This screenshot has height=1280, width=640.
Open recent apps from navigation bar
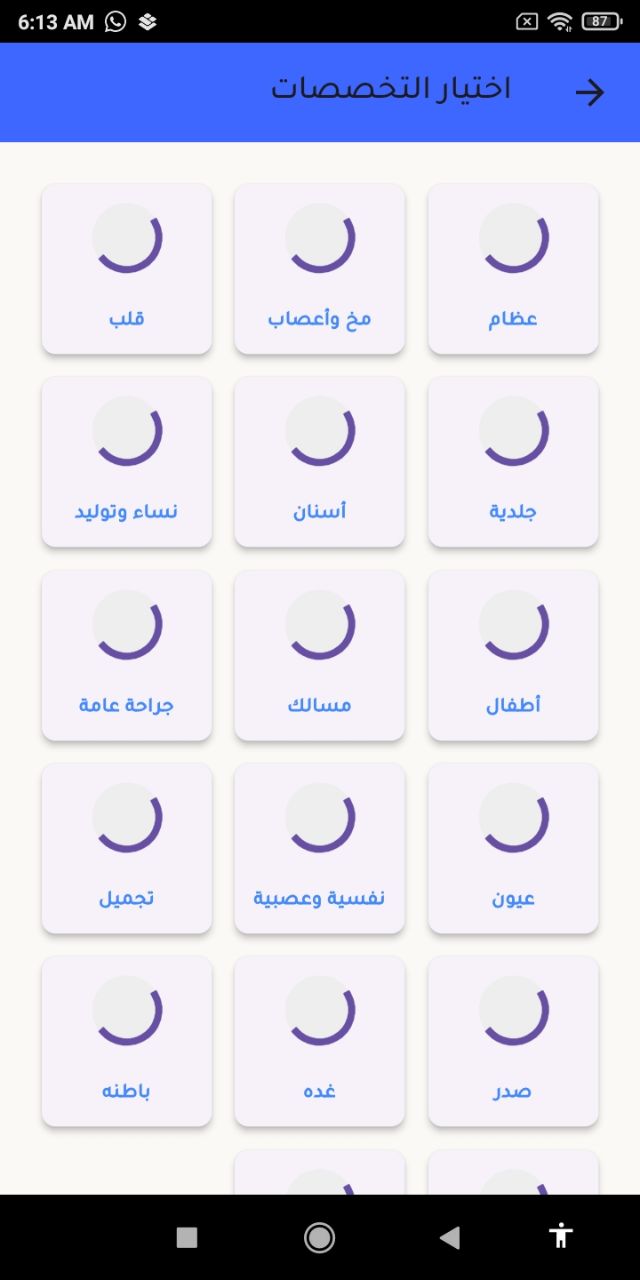187,1238
